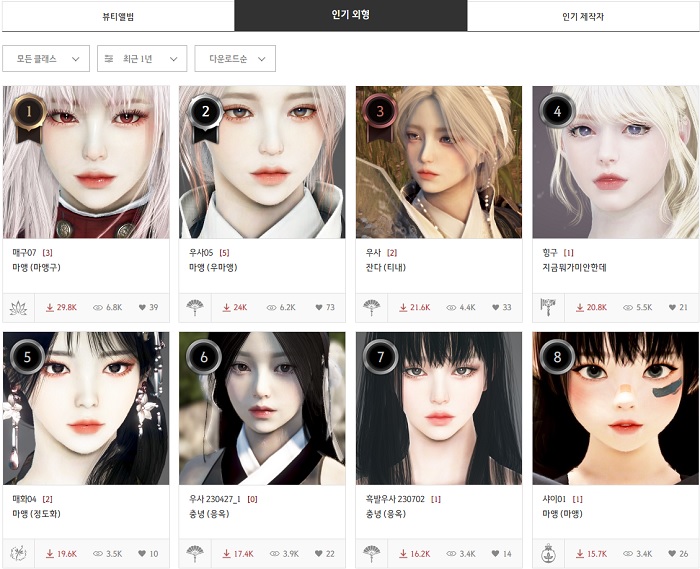
Task: View the rank 3 우사 잔다 (티내) card
Action: click(438, 162)
